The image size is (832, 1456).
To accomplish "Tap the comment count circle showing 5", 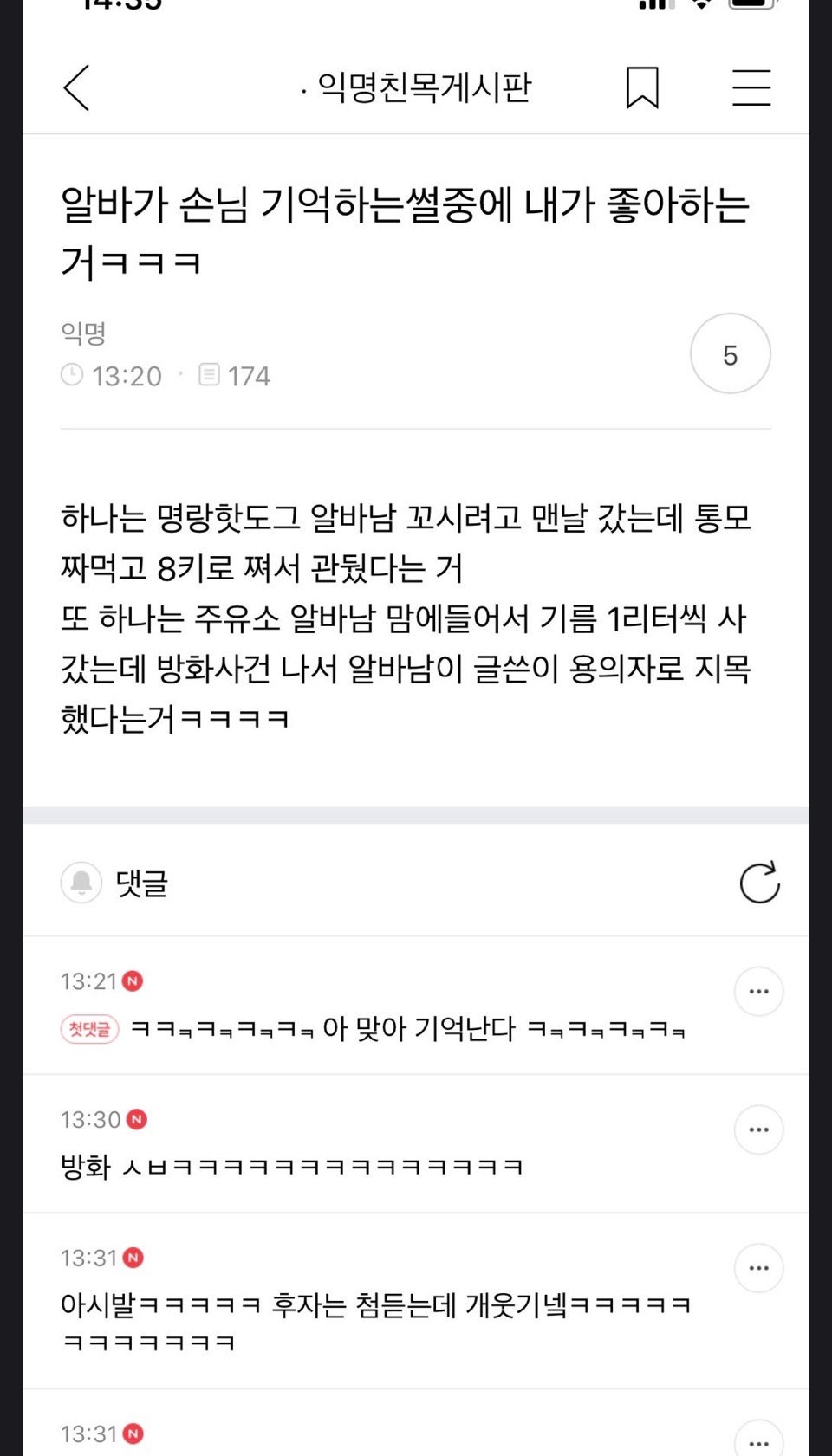I will tap(731, 353).
